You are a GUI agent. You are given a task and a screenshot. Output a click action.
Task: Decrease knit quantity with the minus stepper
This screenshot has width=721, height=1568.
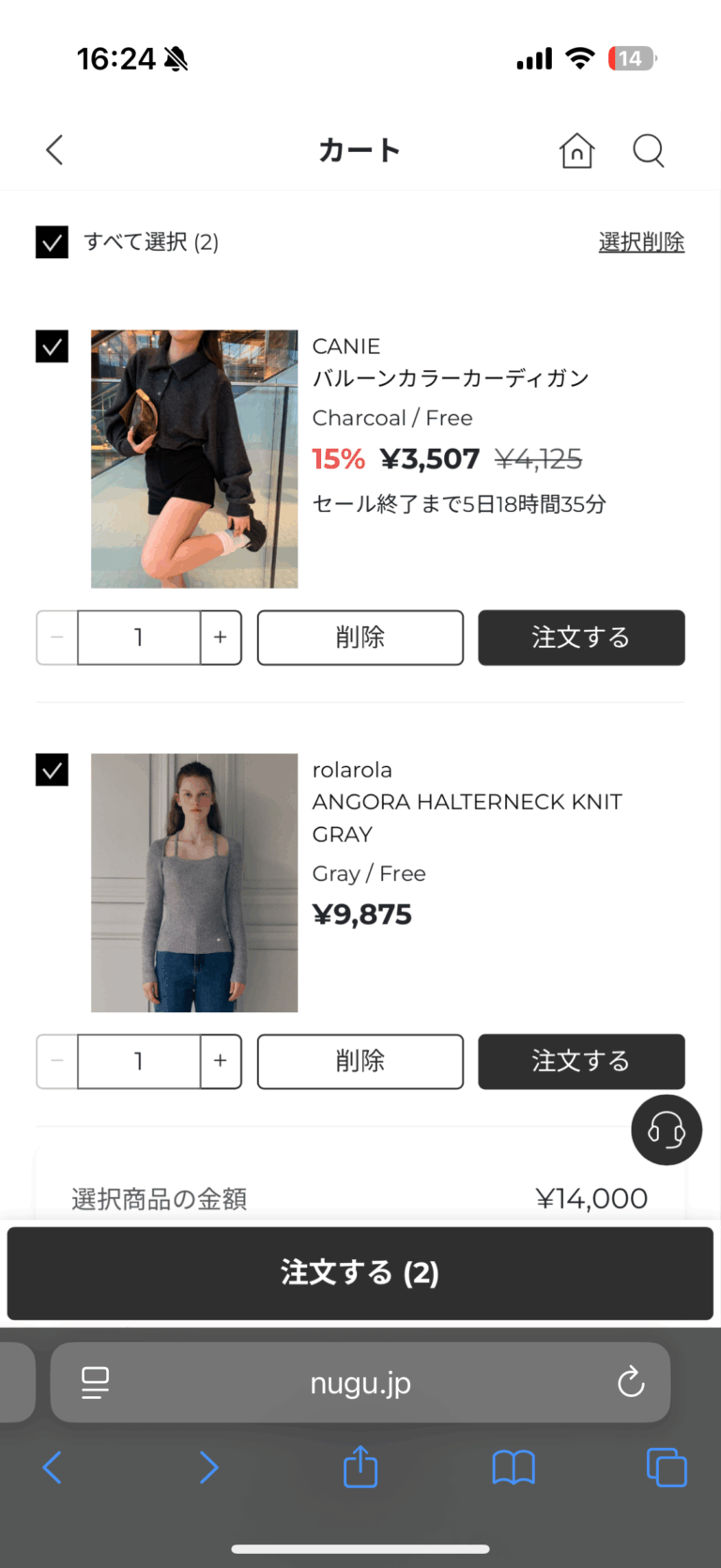[56, 1061]
